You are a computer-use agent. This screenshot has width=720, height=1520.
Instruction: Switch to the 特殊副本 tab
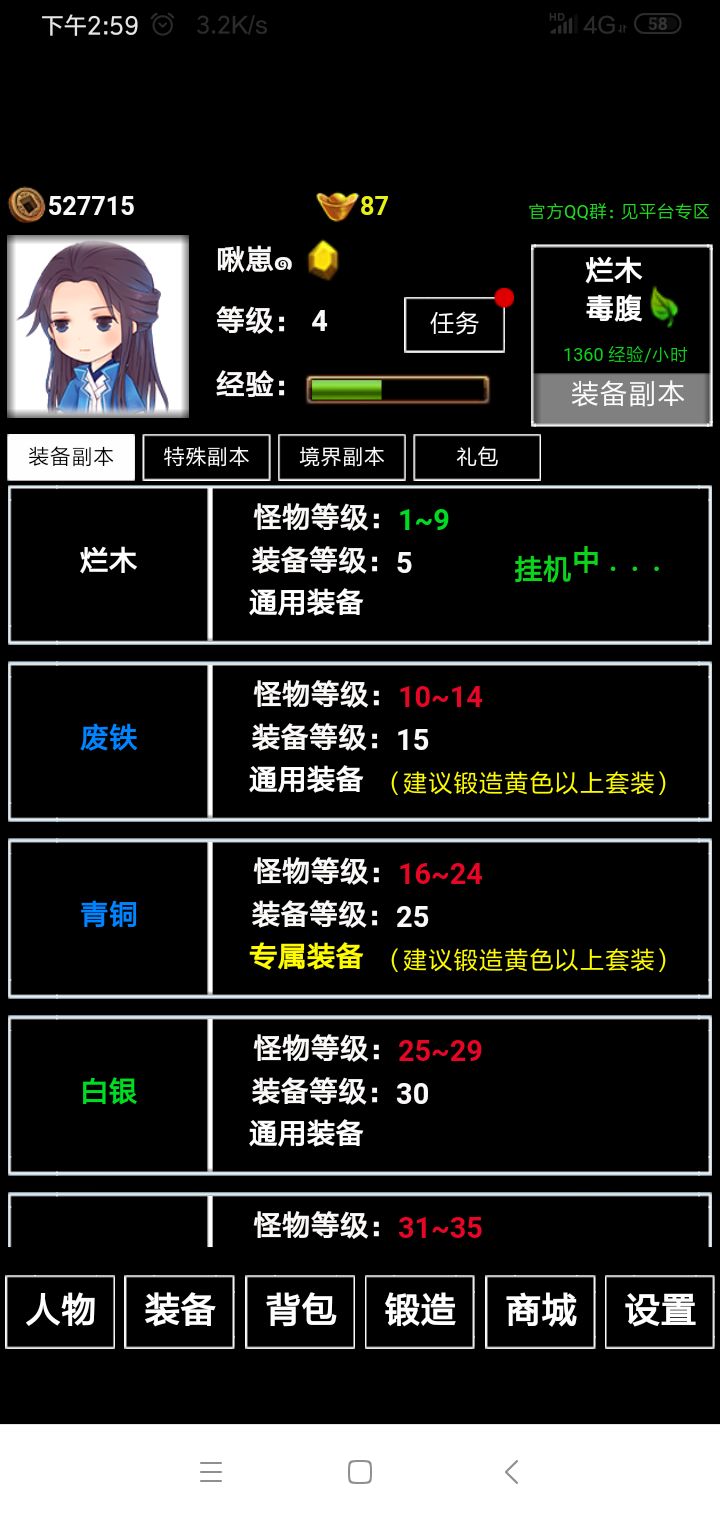(206, 457)
